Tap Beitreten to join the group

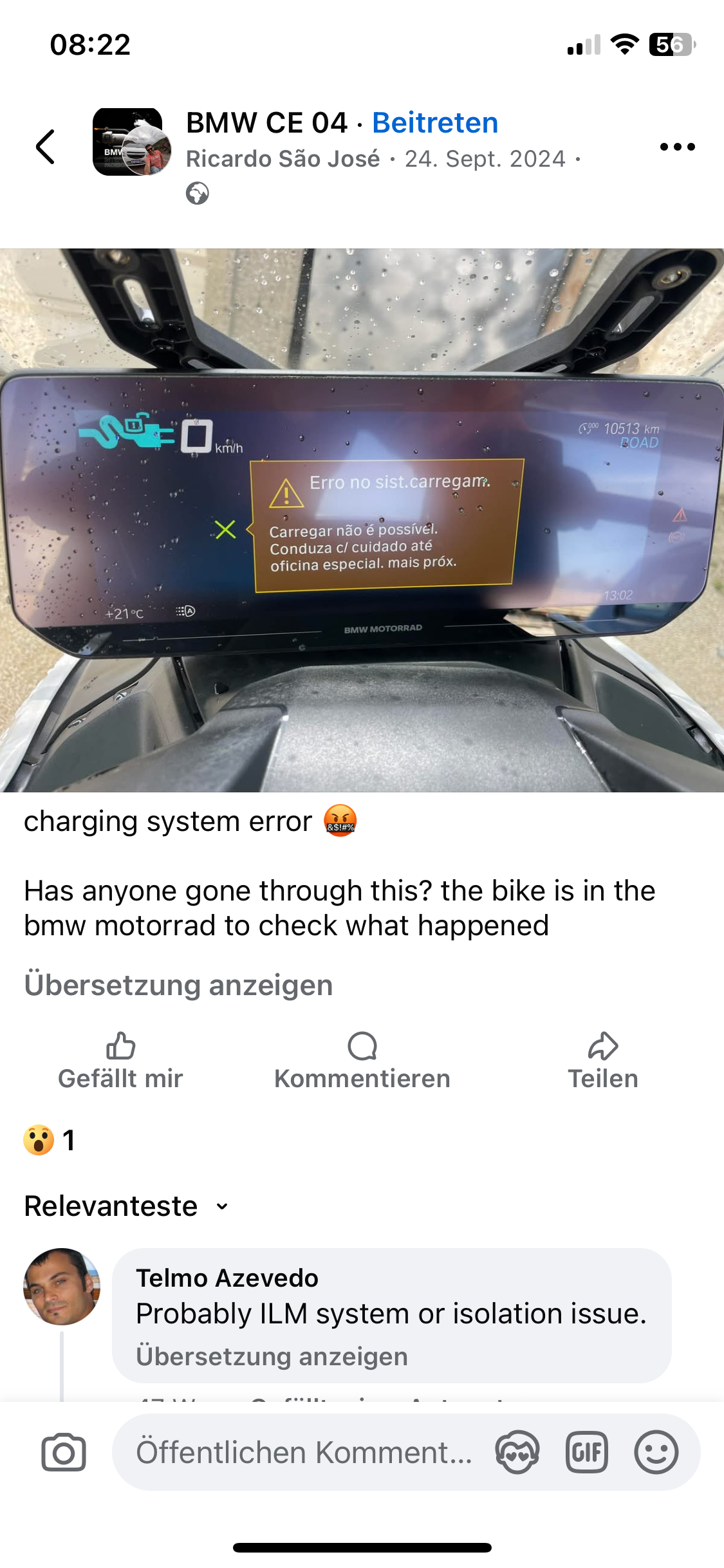[x=435, y=123]
